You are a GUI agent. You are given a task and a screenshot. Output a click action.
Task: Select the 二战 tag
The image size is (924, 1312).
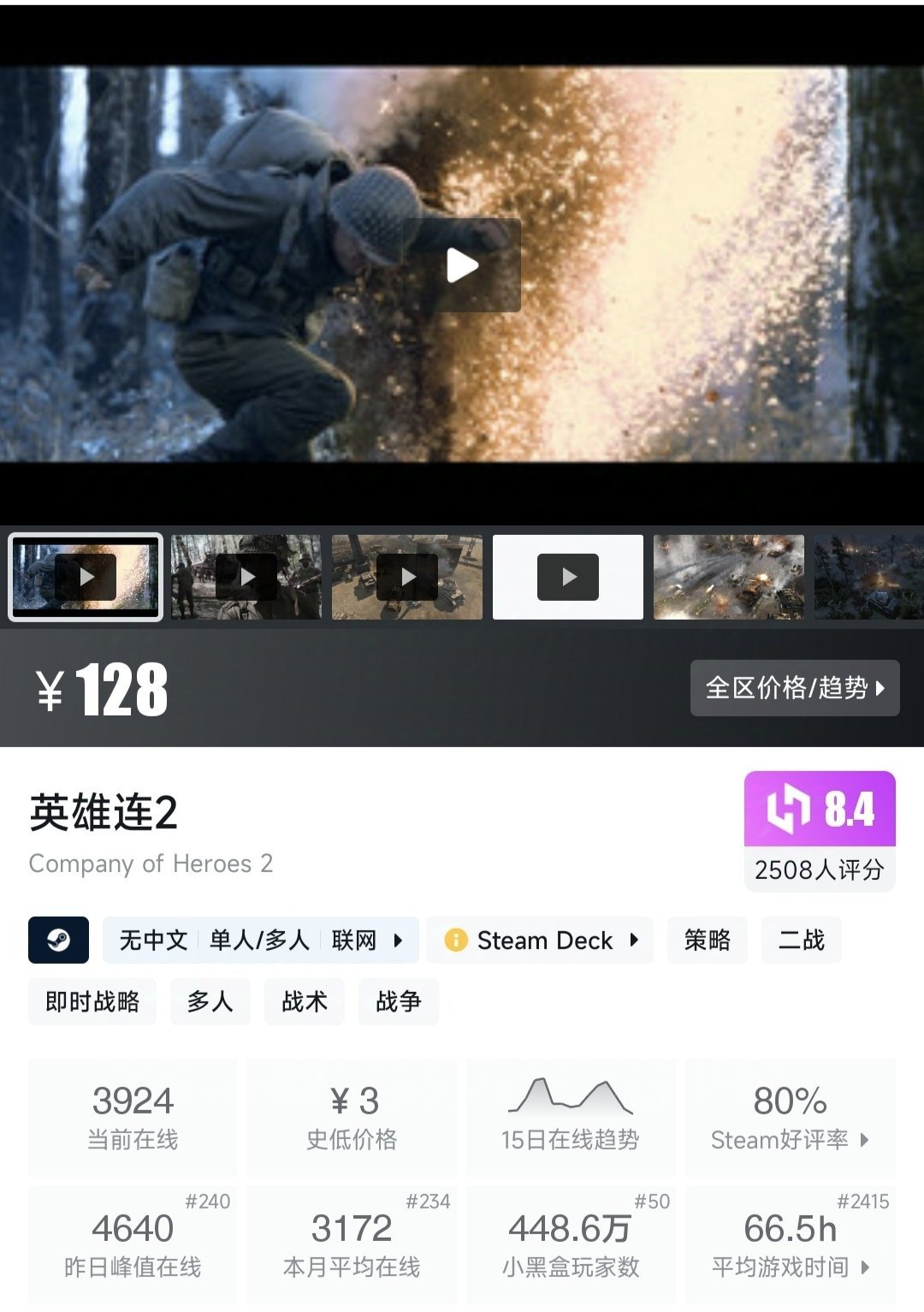click(x=802, y=940)
